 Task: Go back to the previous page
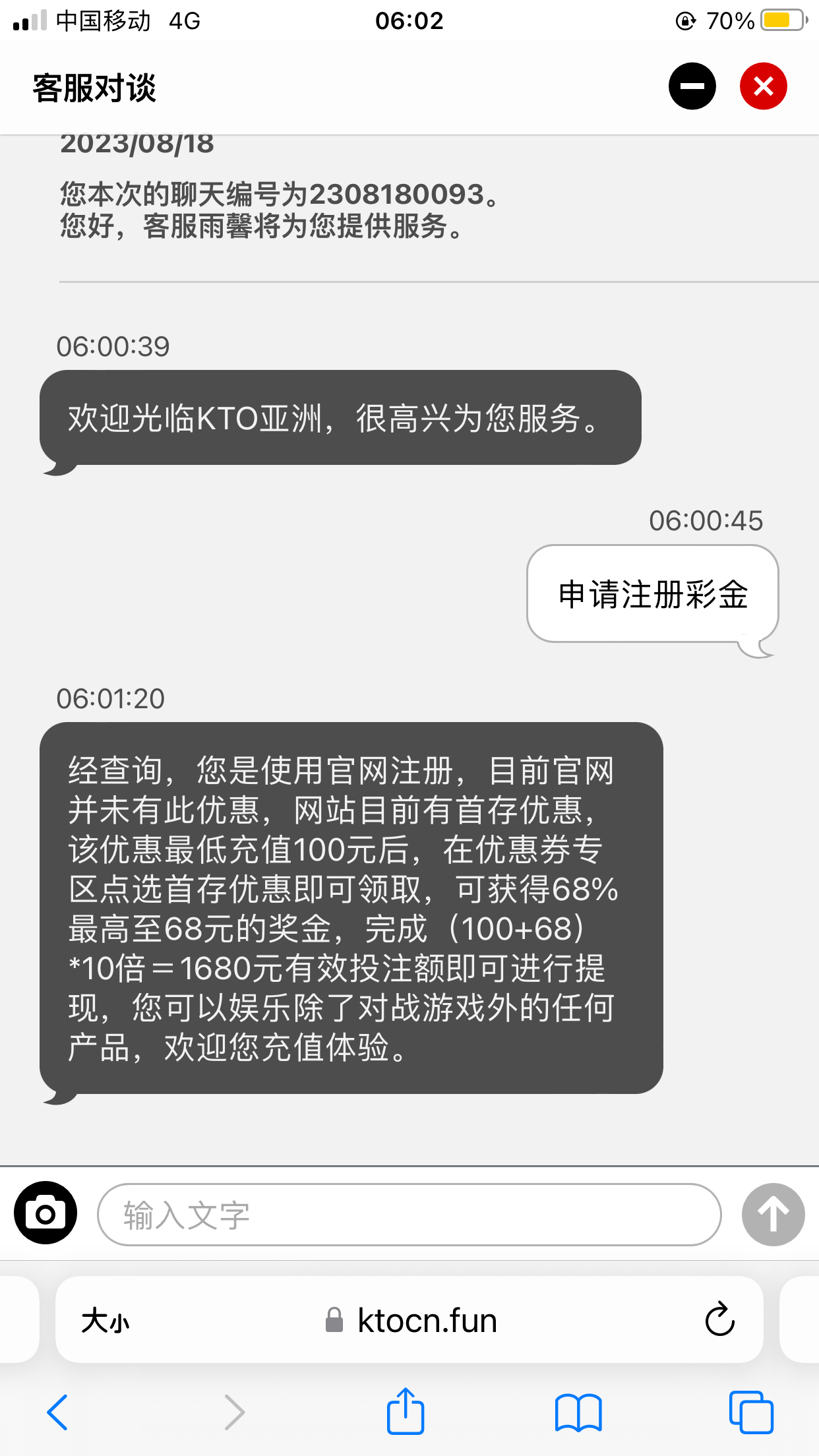pos(58,1412)
